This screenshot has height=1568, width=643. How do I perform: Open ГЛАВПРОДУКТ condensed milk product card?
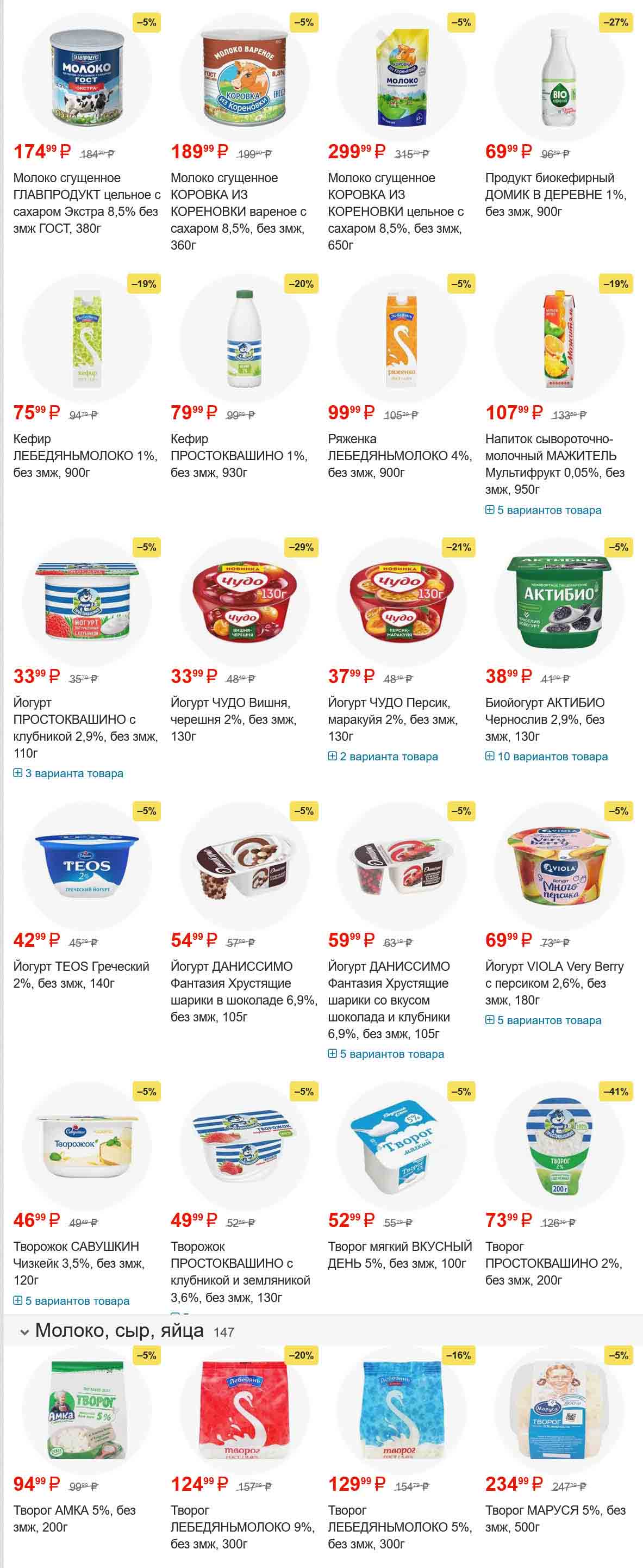(86, 203)
